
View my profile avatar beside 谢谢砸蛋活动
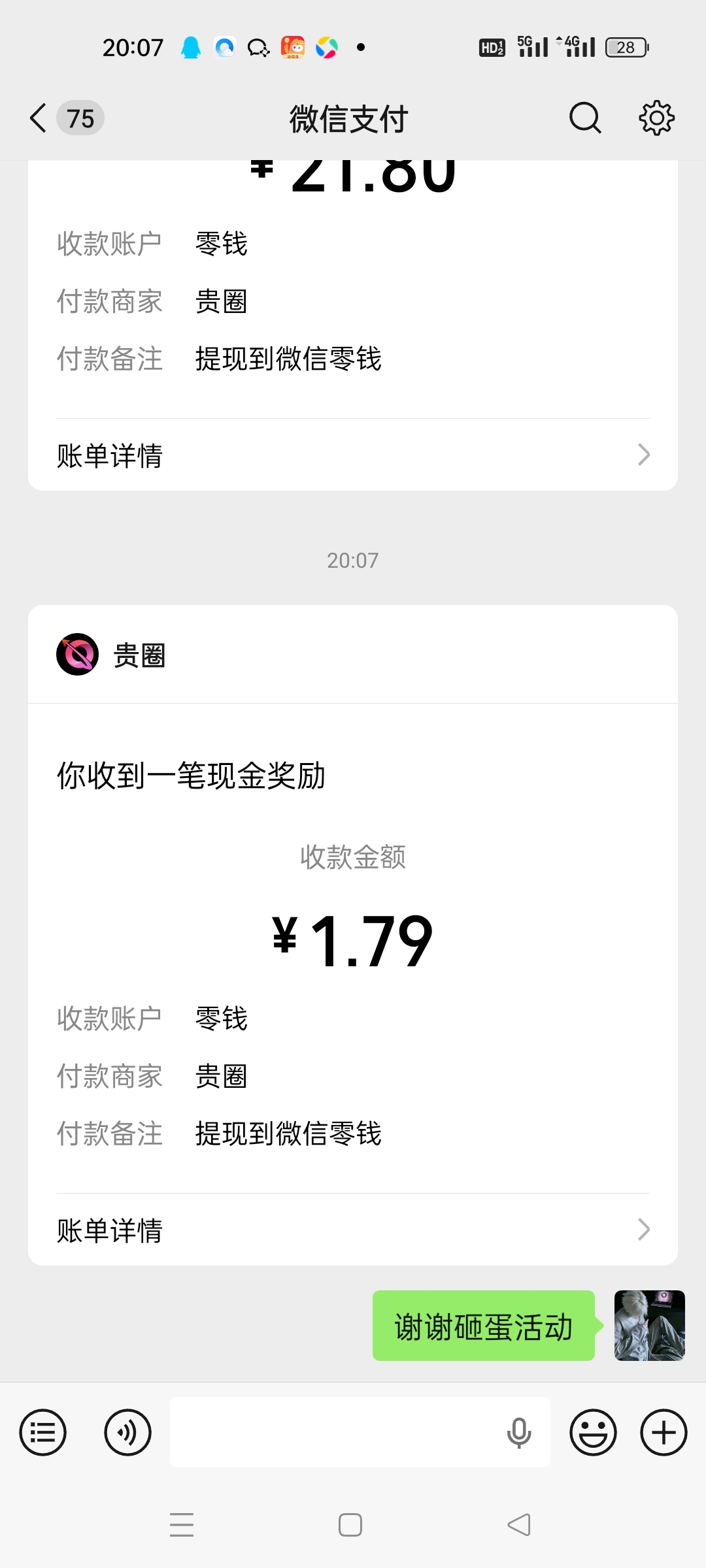point(649,1326)
